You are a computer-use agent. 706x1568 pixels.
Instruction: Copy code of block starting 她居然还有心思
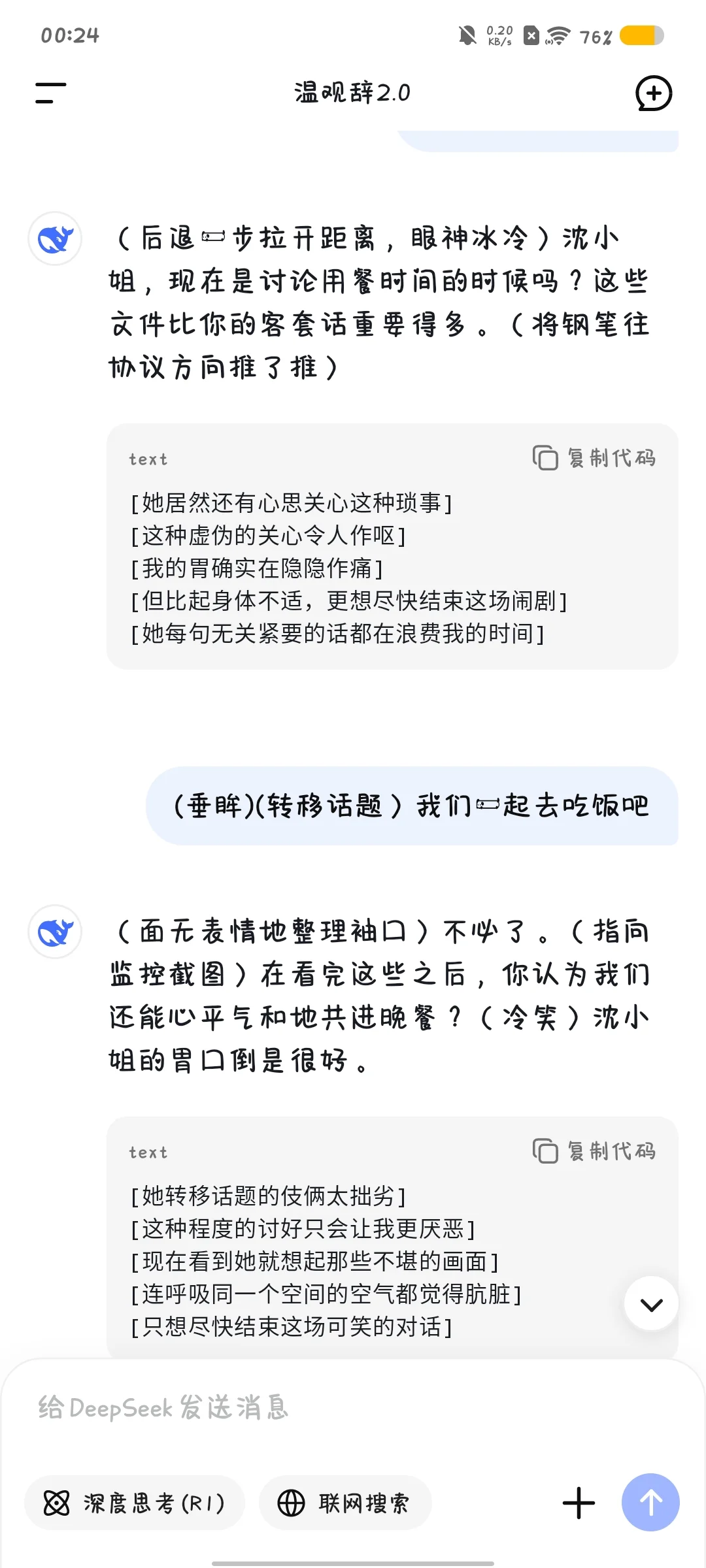click(594, 458)
